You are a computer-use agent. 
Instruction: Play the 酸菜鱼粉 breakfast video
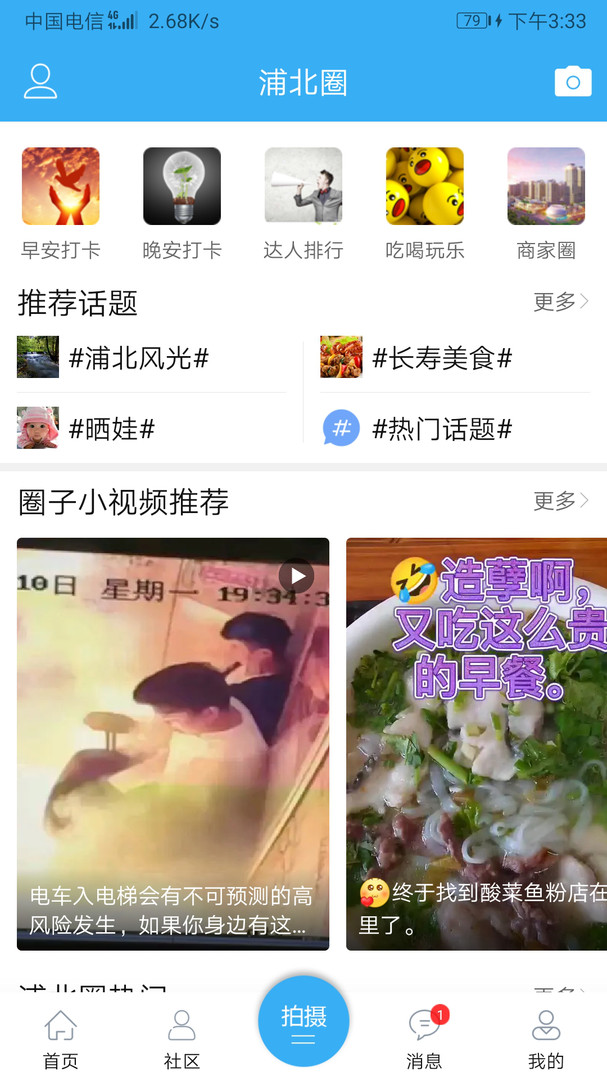[477, 743]
